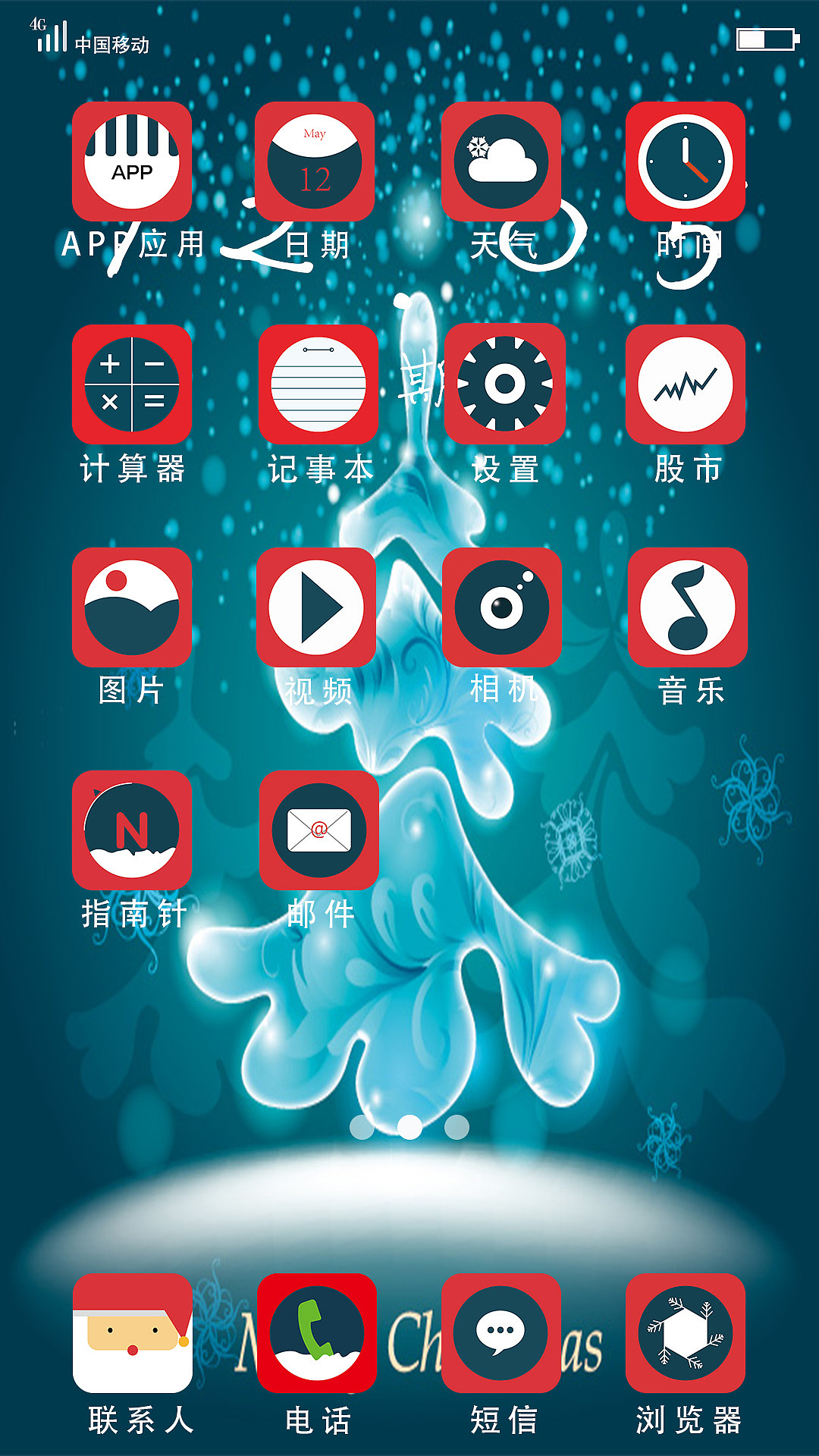The height and width of the screenshot is (1456, 819).
Task: Launch the 浏览器 browser
Action: click(686, 1333)
